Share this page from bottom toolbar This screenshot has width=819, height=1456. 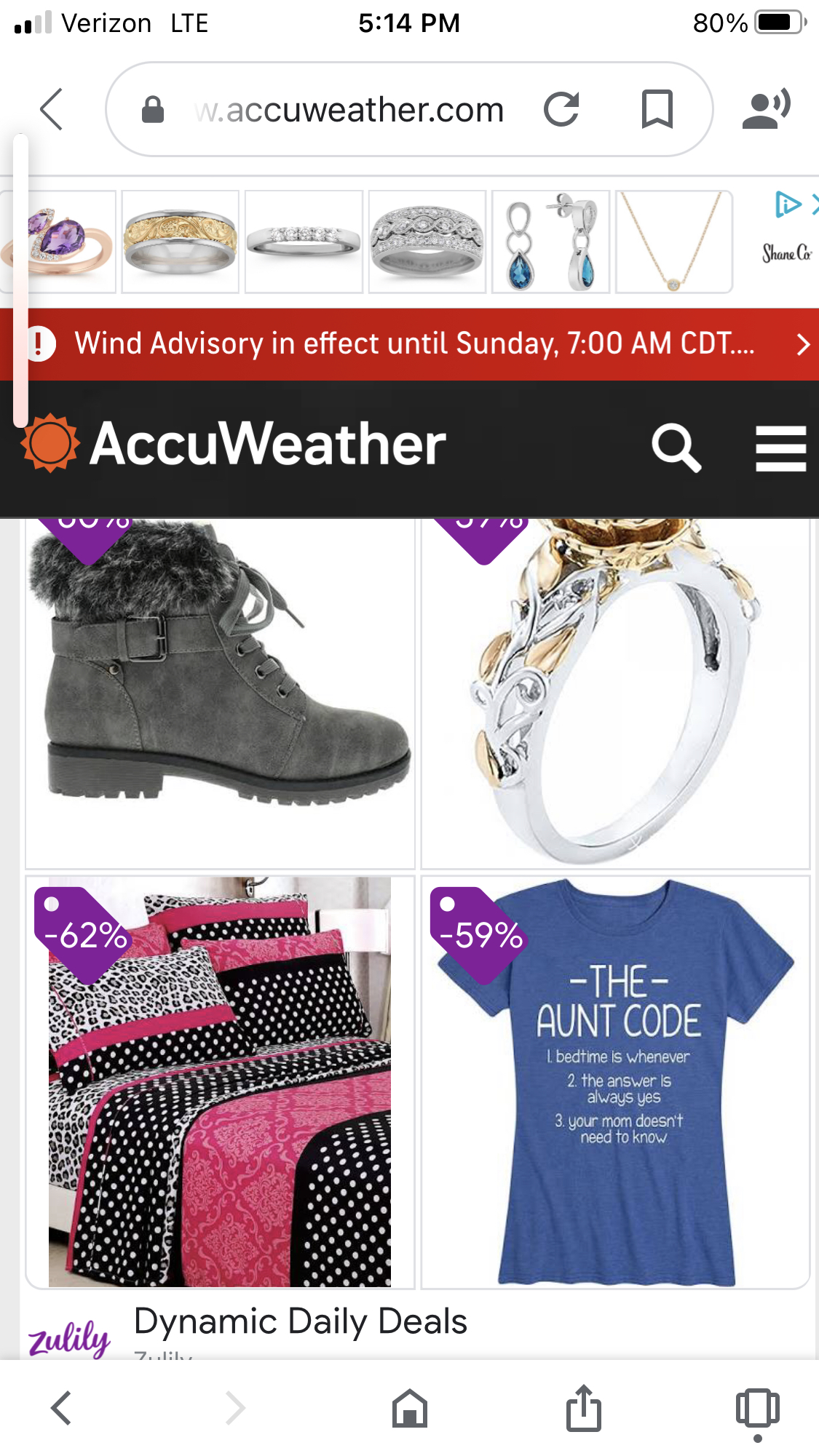click(x=584, y=1408)
